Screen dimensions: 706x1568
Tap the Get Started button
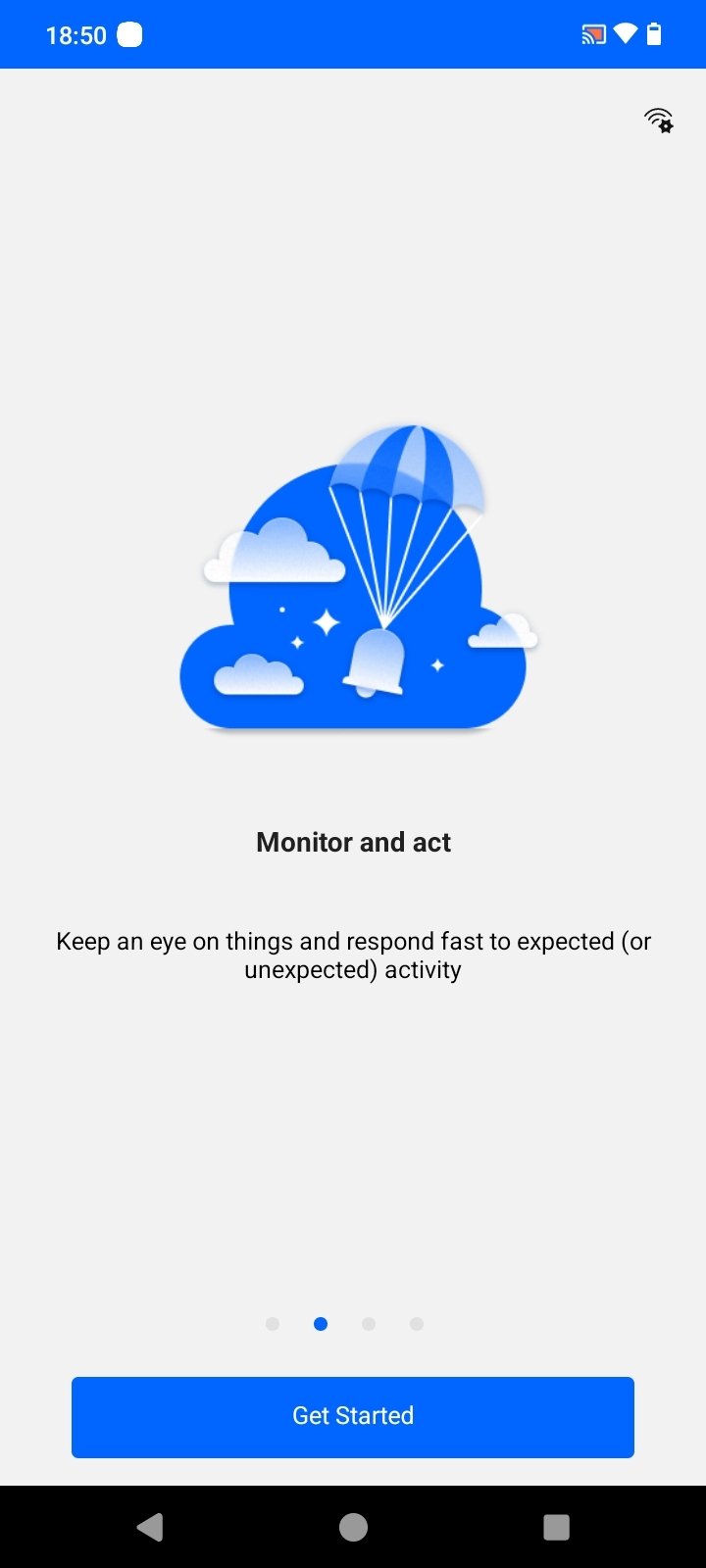click(353, 1416)
